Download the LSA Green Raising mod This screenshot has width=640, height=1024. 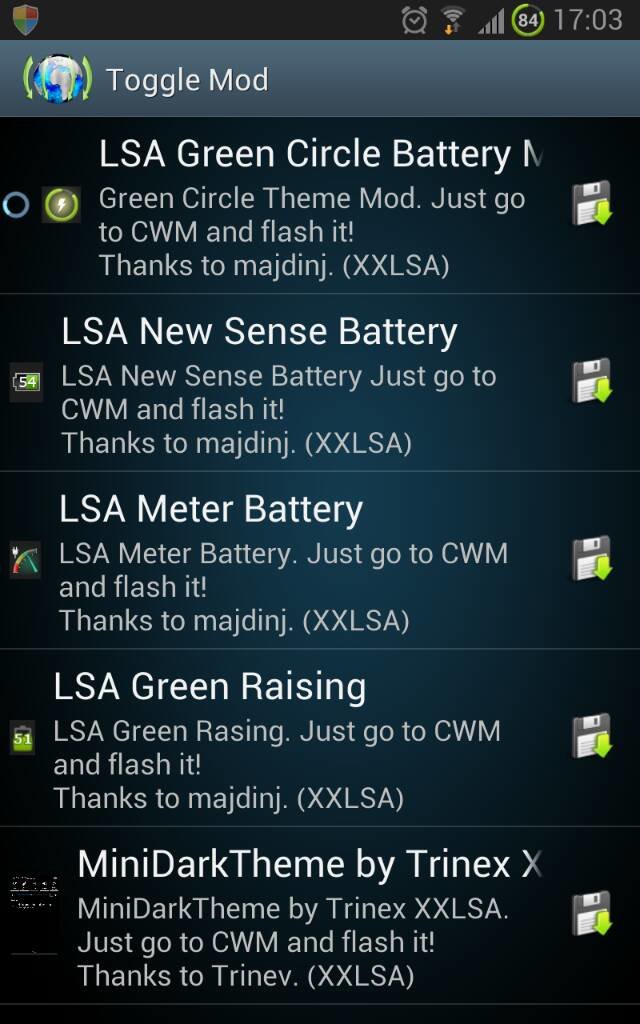click(x=592, y=736)
